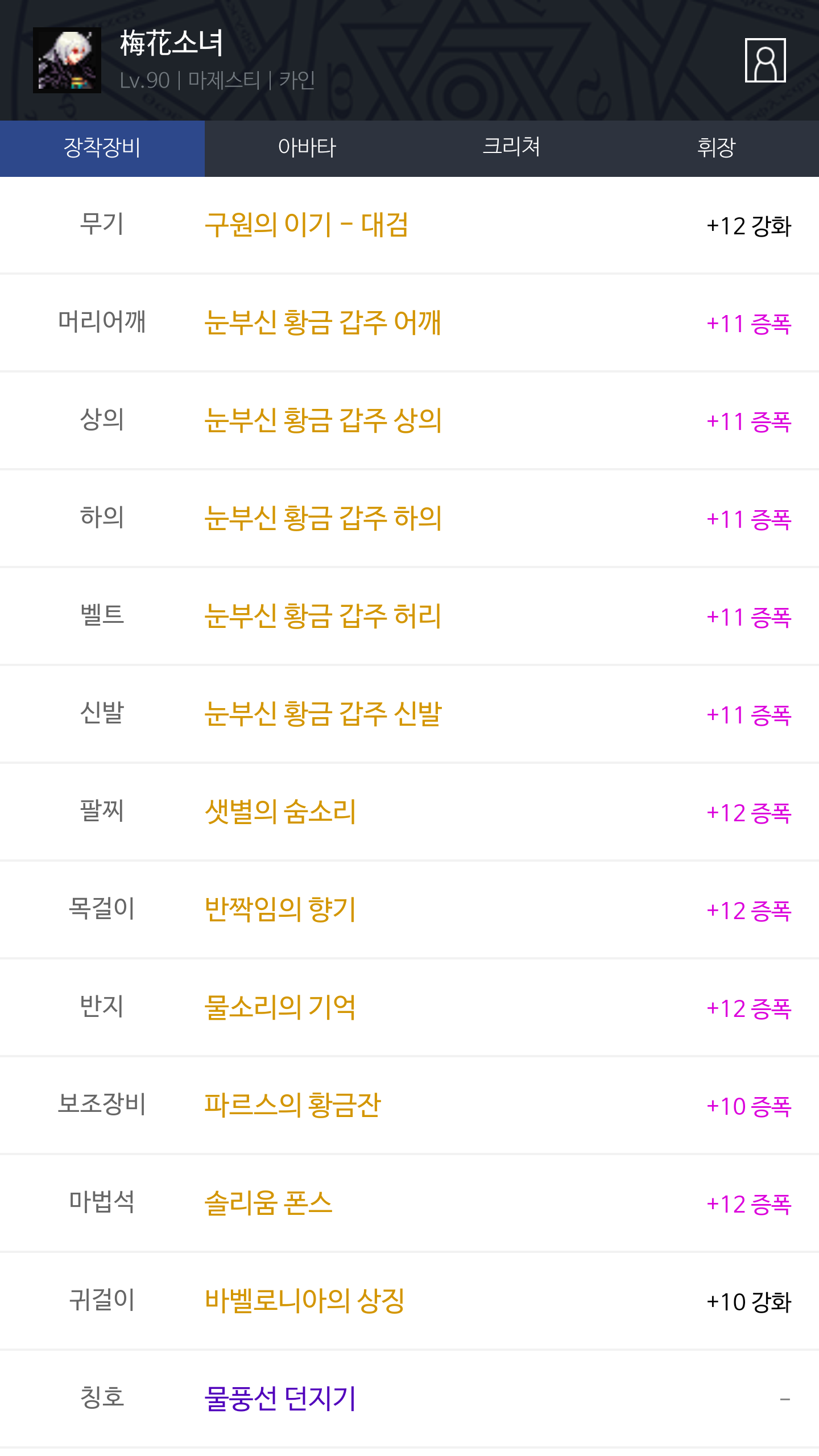Select the 장착장비 tab
The height and width of the screenshot is (1456, 819).
point(102,148)
